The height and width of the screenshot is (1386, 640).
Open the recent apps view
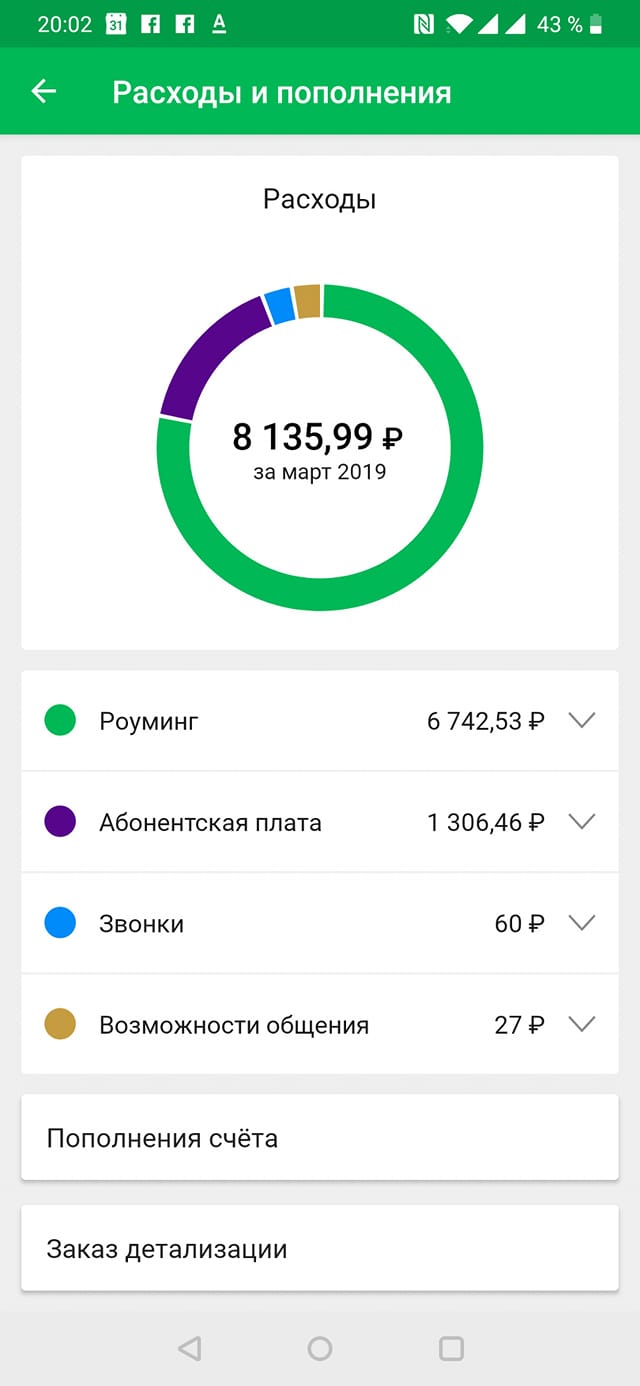(451, 1348)
